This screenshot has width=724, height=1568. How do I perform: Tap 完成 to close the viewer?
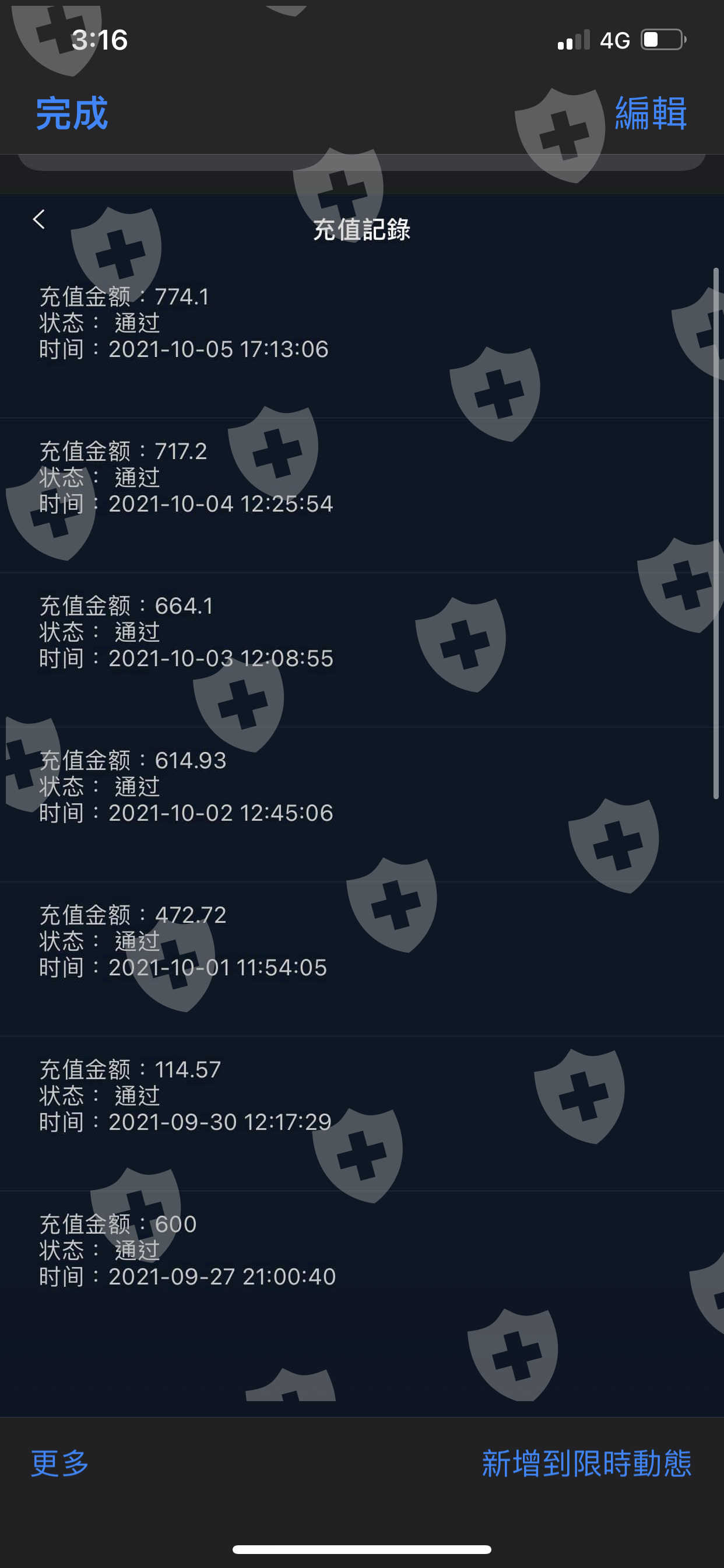pyautogui.click(x=72, y=113)
